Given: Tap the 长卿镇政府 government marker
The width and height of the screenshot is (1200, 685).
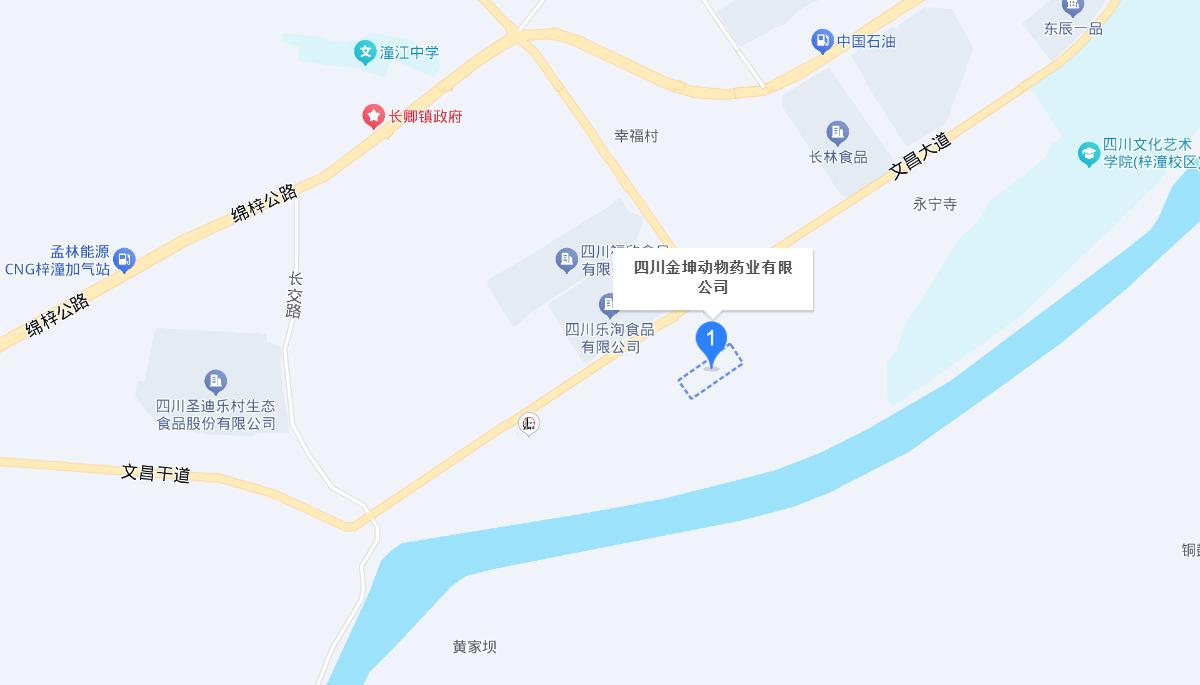Looking at the screenshot, I should [373, 117].
